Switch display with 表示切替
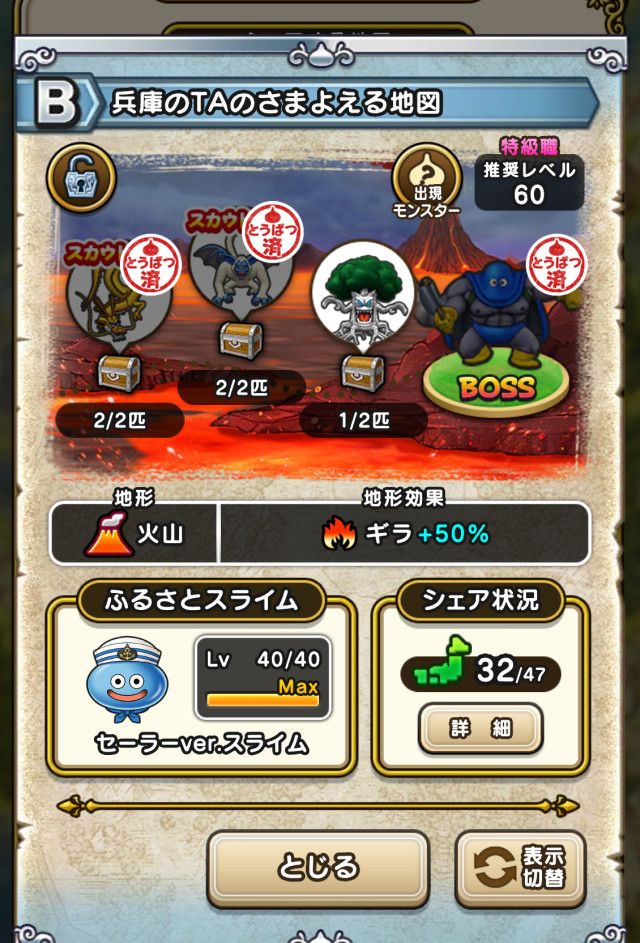Screen dimensions: 640x943 click(x=520, y=867)
